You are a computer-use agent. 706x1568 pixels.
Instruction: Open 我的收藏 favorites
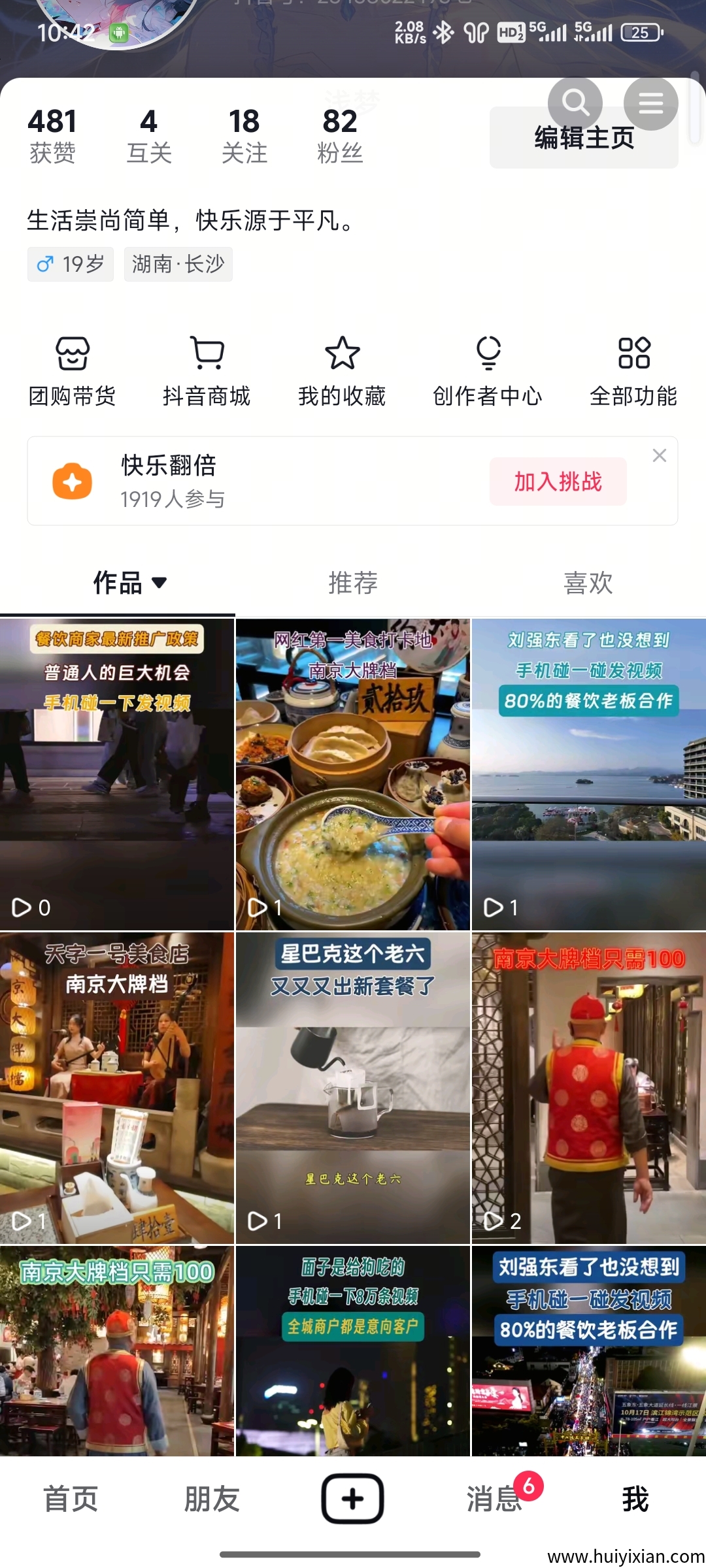342,370
